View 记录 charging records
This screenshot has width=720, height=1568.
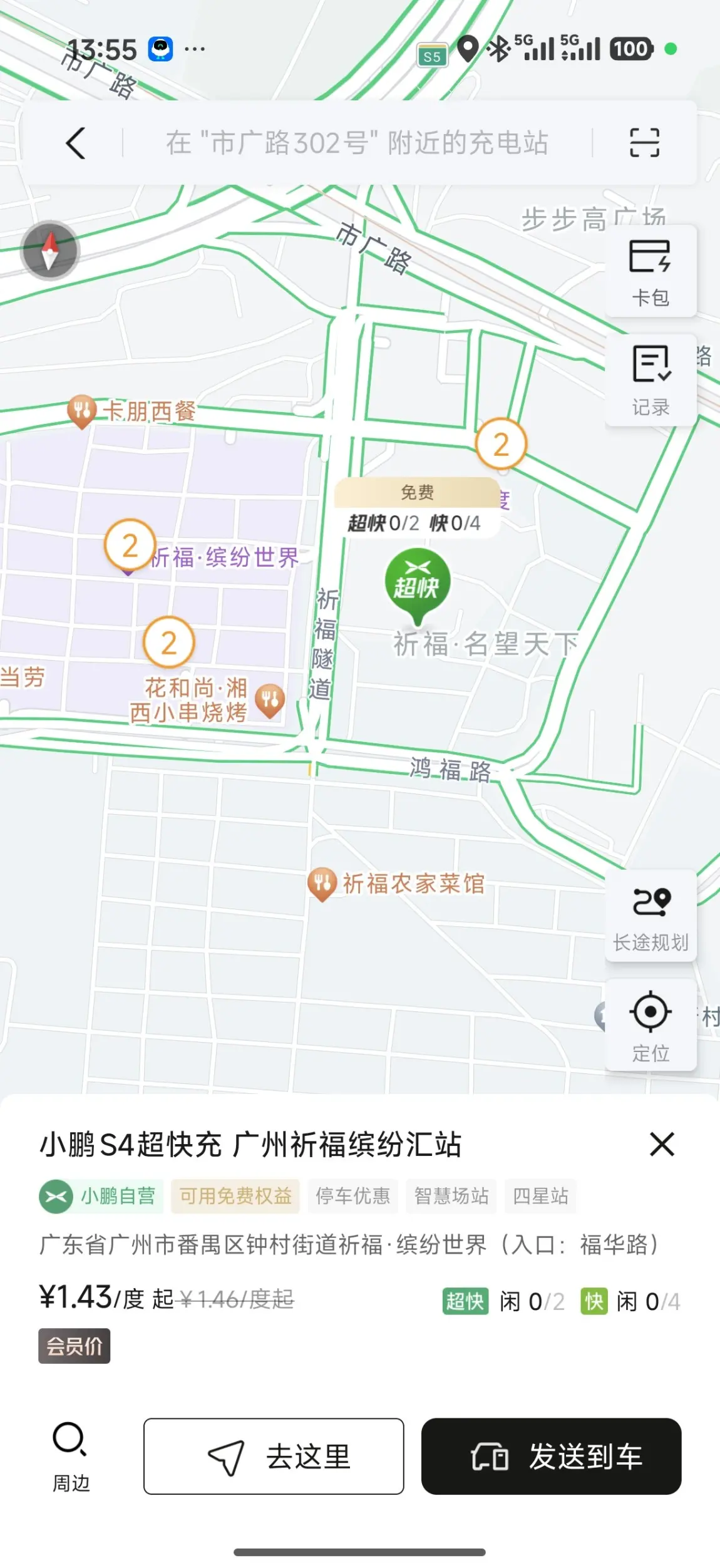[651, 380]
